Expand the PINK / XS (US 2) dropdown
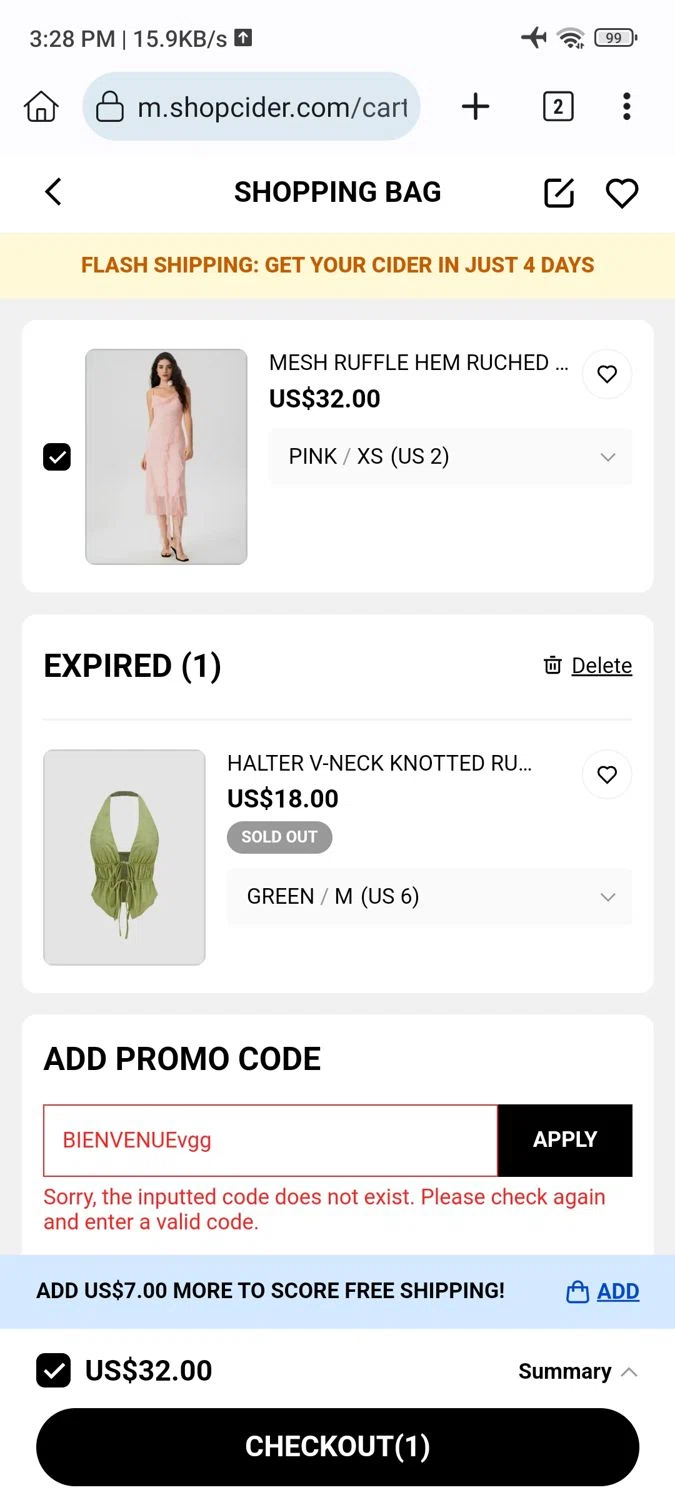The image size is (675, 1500). pos(450,457)
